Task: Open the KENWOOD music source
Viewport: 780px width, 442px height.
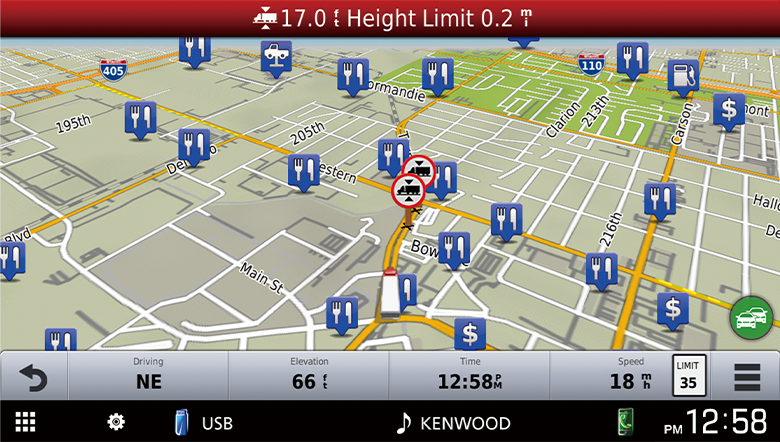Action: click(453, 422)
